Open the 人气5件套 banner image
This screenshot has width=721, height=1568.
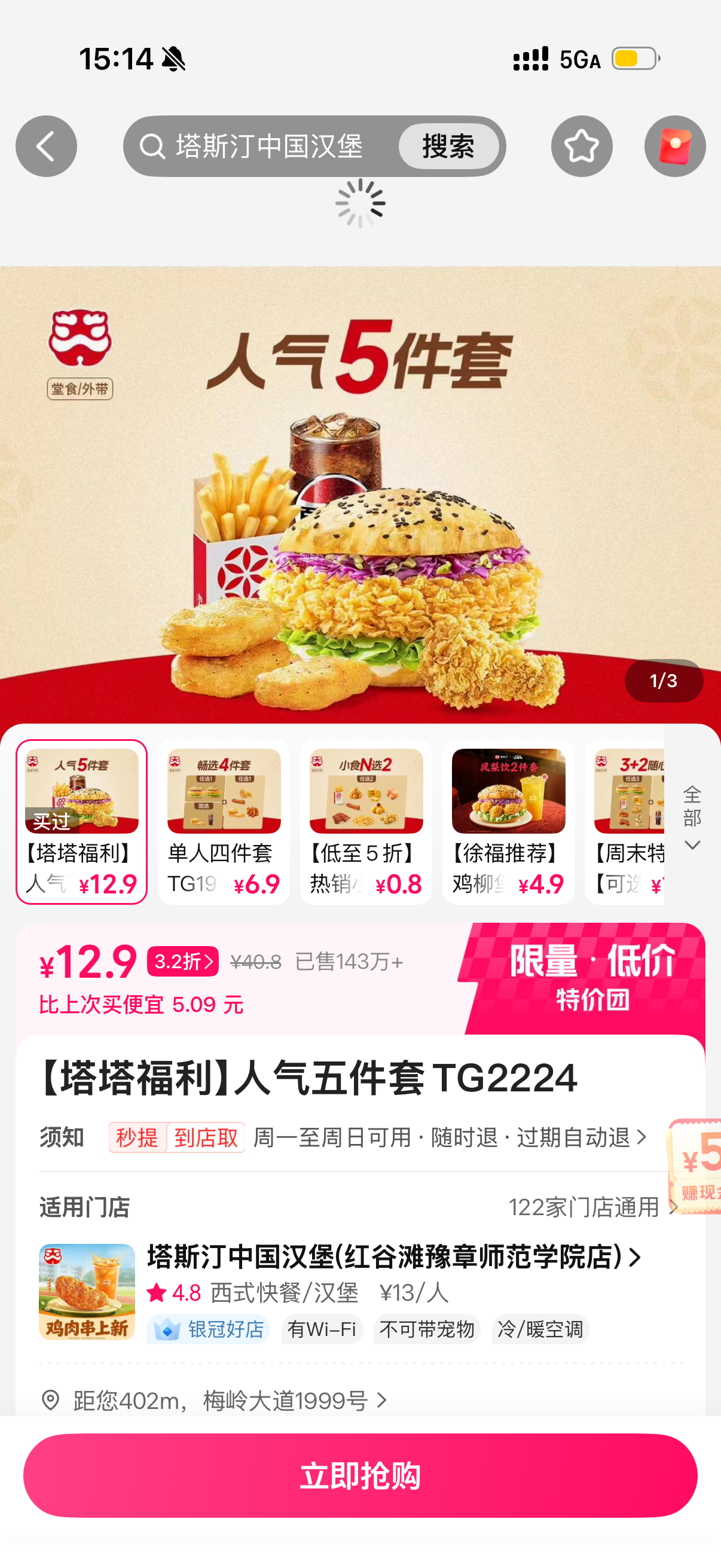[360, 495]
